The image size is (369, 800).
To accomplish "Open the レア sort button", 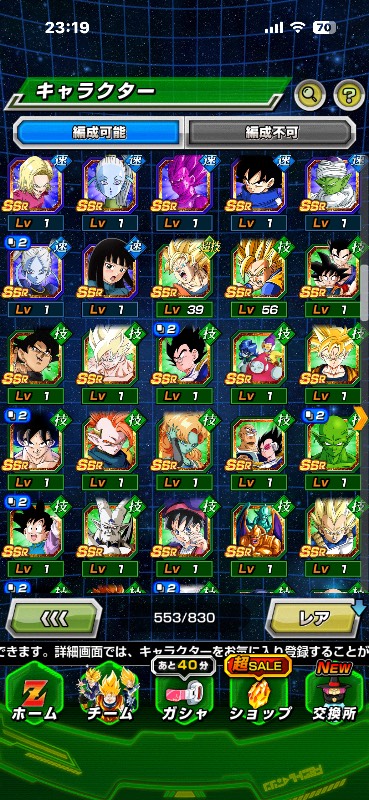I will [314, 618].
